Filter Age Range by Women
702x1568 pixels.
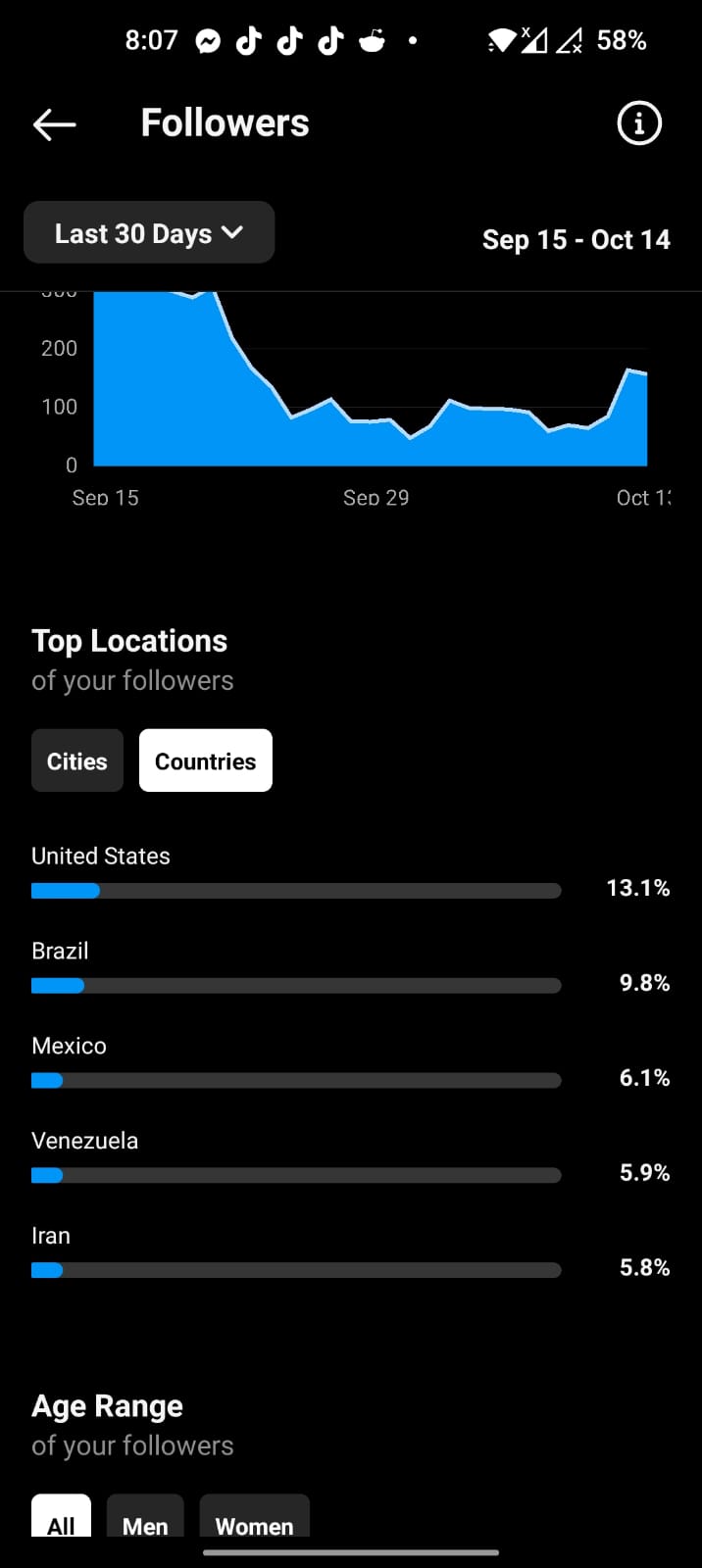254,1520
